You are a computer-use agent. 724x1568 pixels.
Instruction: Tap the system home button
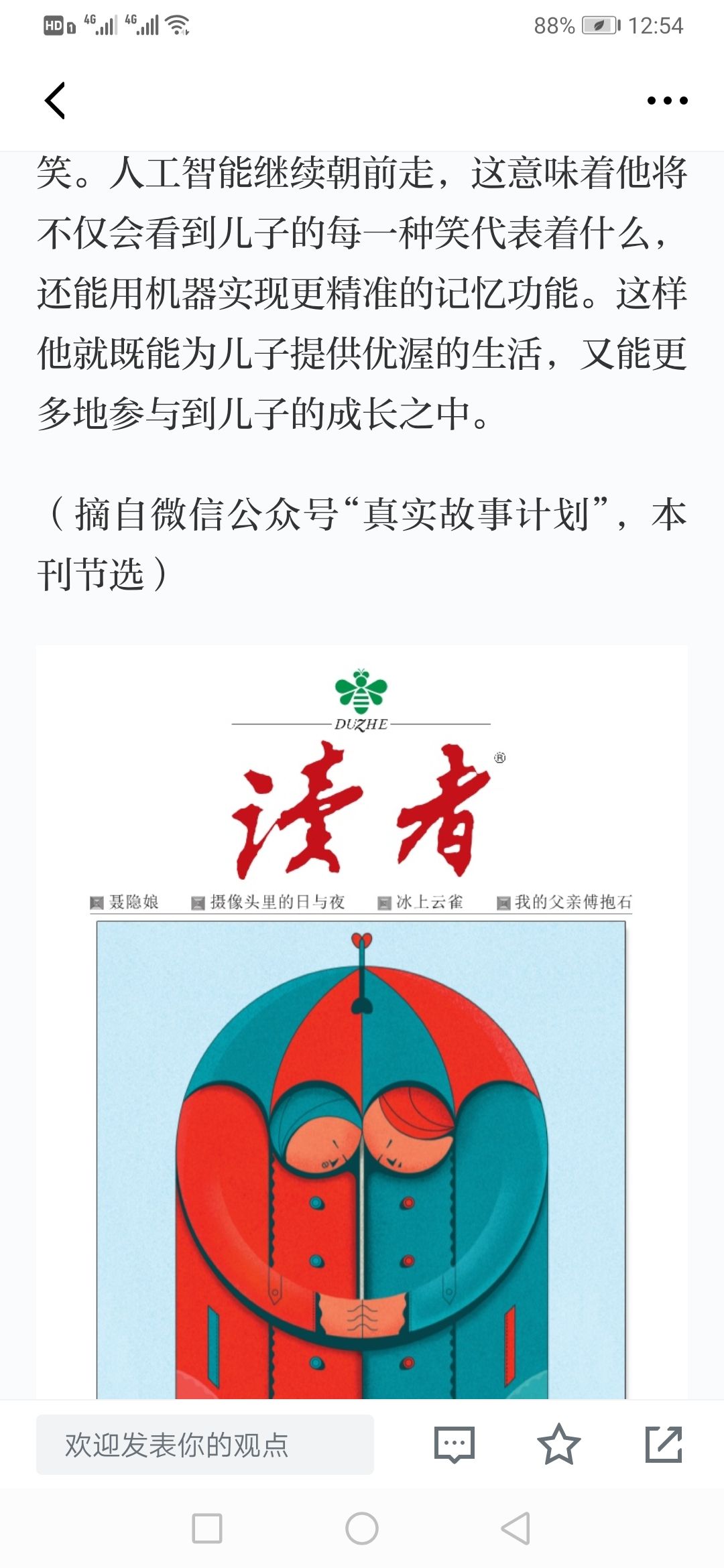[362, 1528]
